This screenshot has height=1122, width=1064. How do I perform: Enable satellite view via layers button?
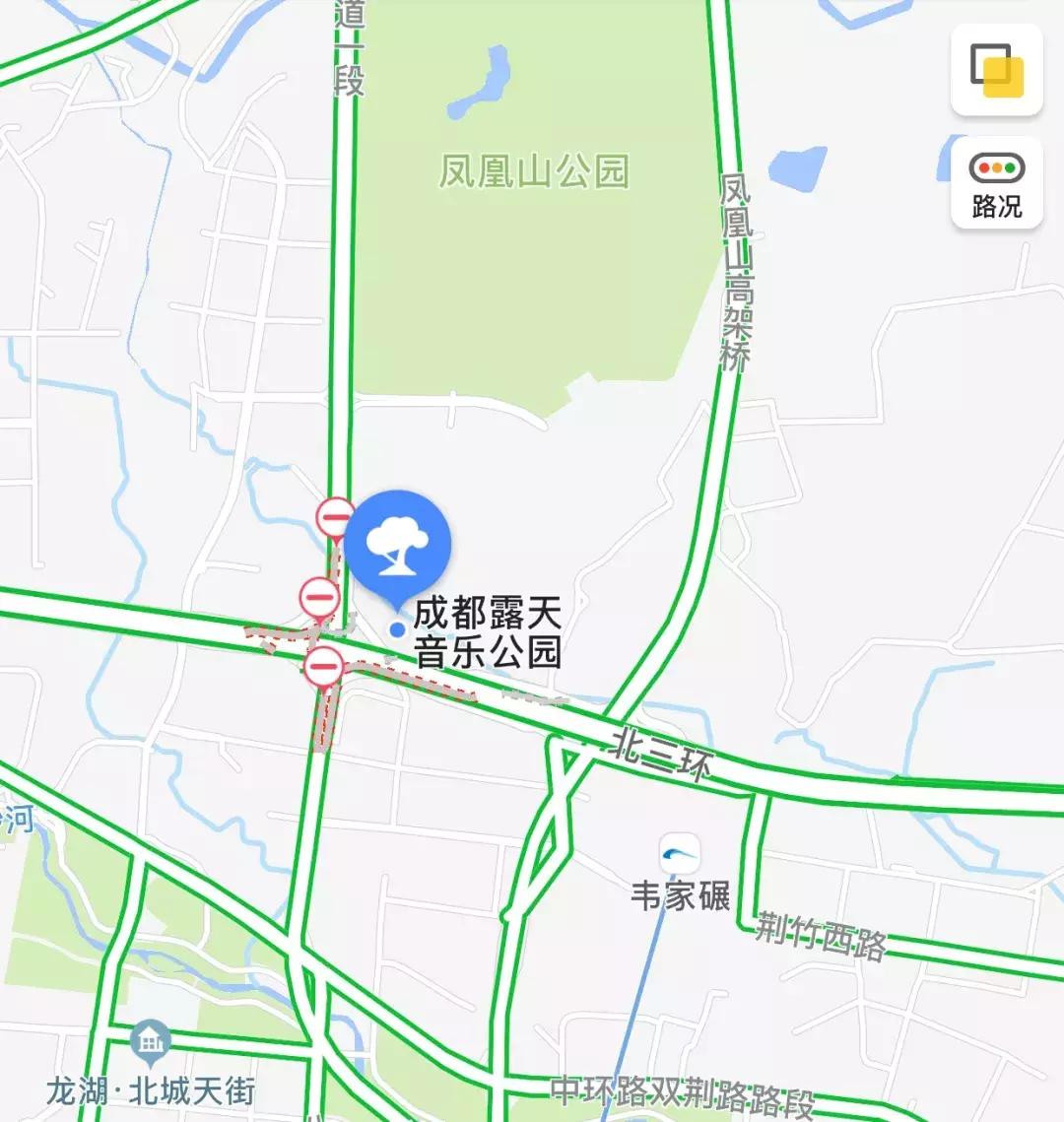coord(997,71)
